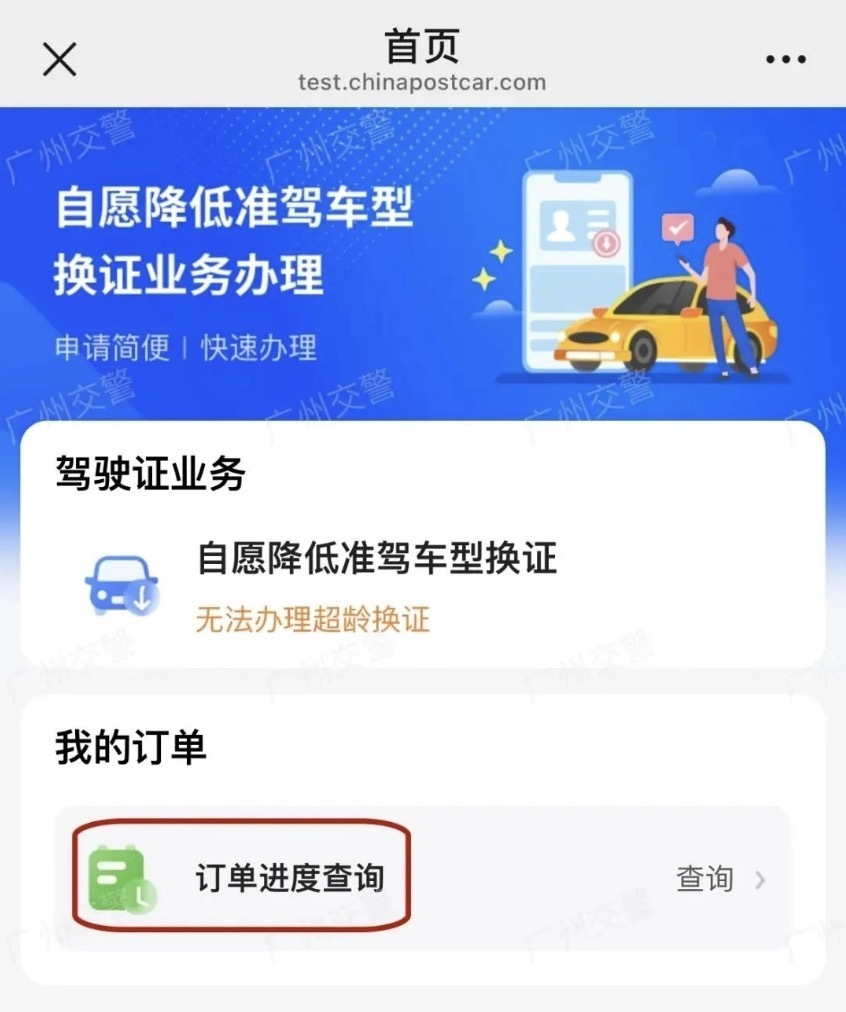Open the three-dot more options menu
The width and height of the screenshot is (846, 1012).
786,58
